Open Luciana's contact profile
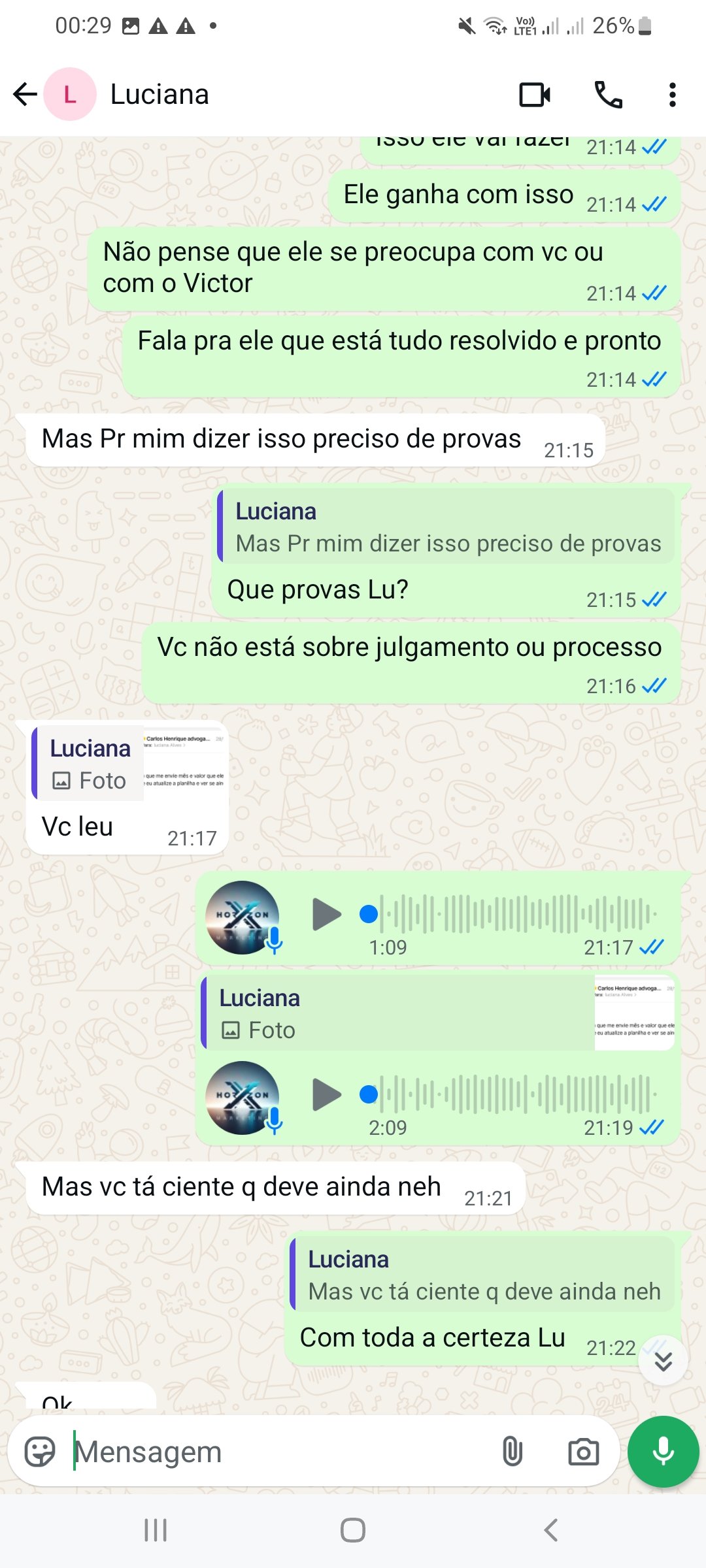Viewport: 706px width, 1568px height. pos(160,95)
